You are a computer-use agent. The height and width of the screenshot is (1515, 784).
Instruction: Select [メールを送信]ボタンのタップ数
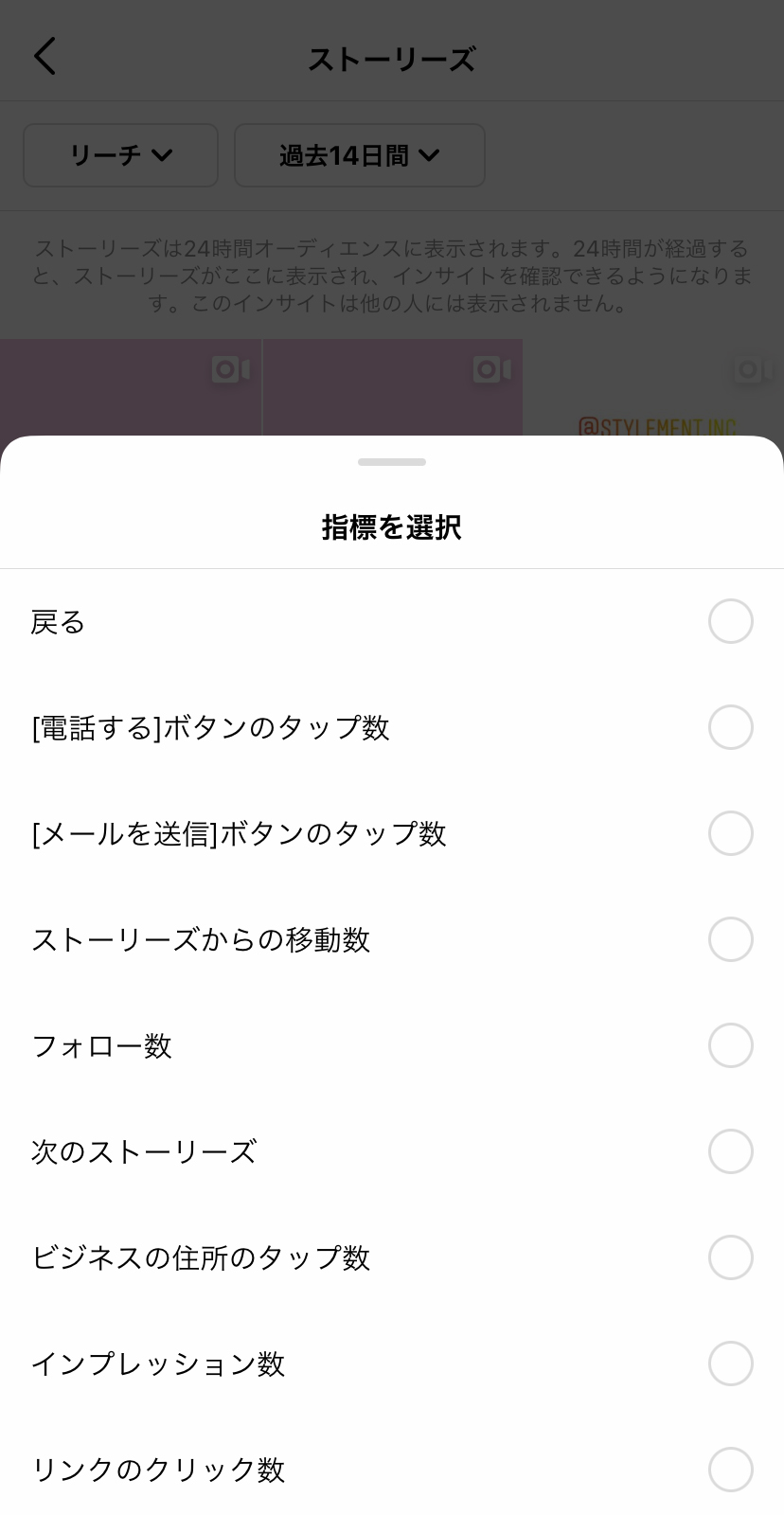(392, 834)
